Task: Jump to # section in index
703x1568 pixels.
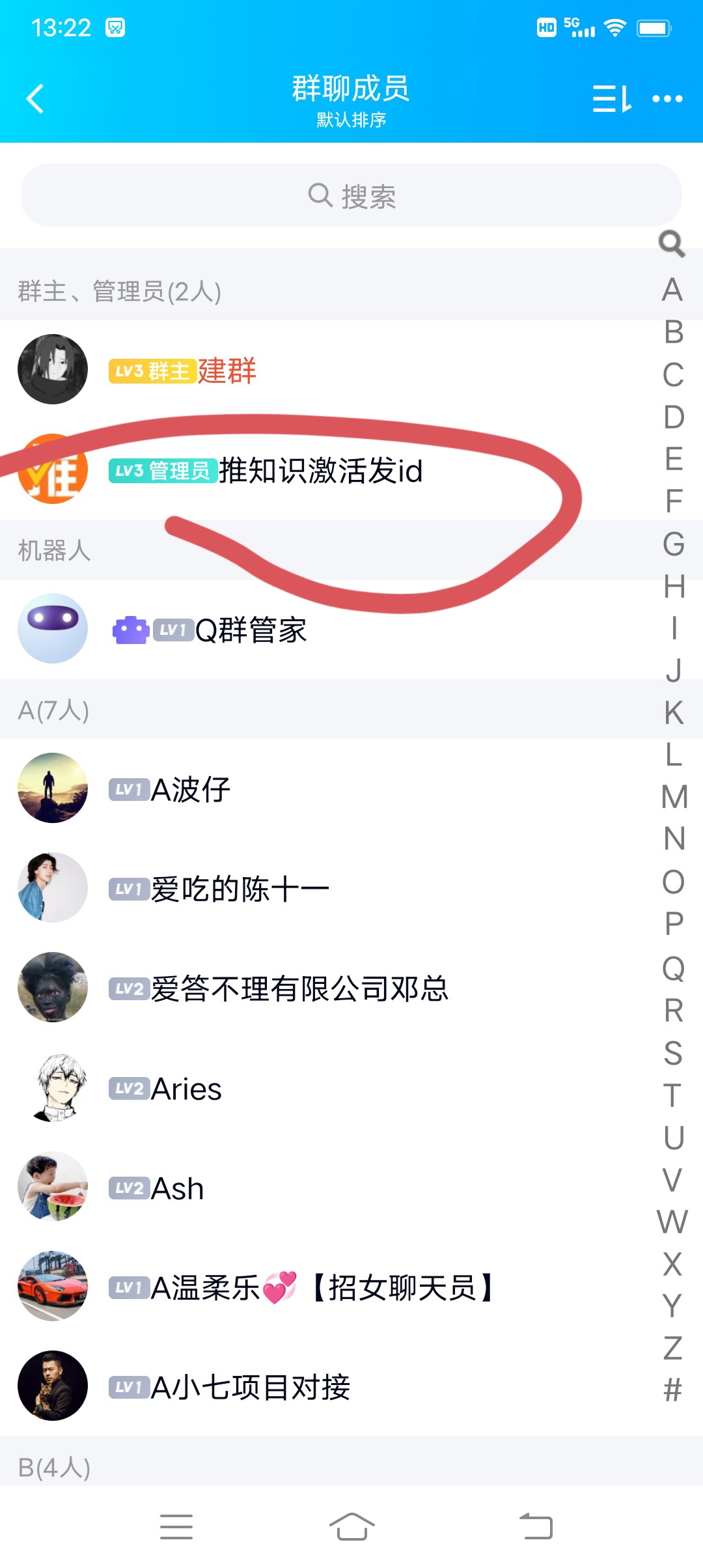Action: point(673,1390)
